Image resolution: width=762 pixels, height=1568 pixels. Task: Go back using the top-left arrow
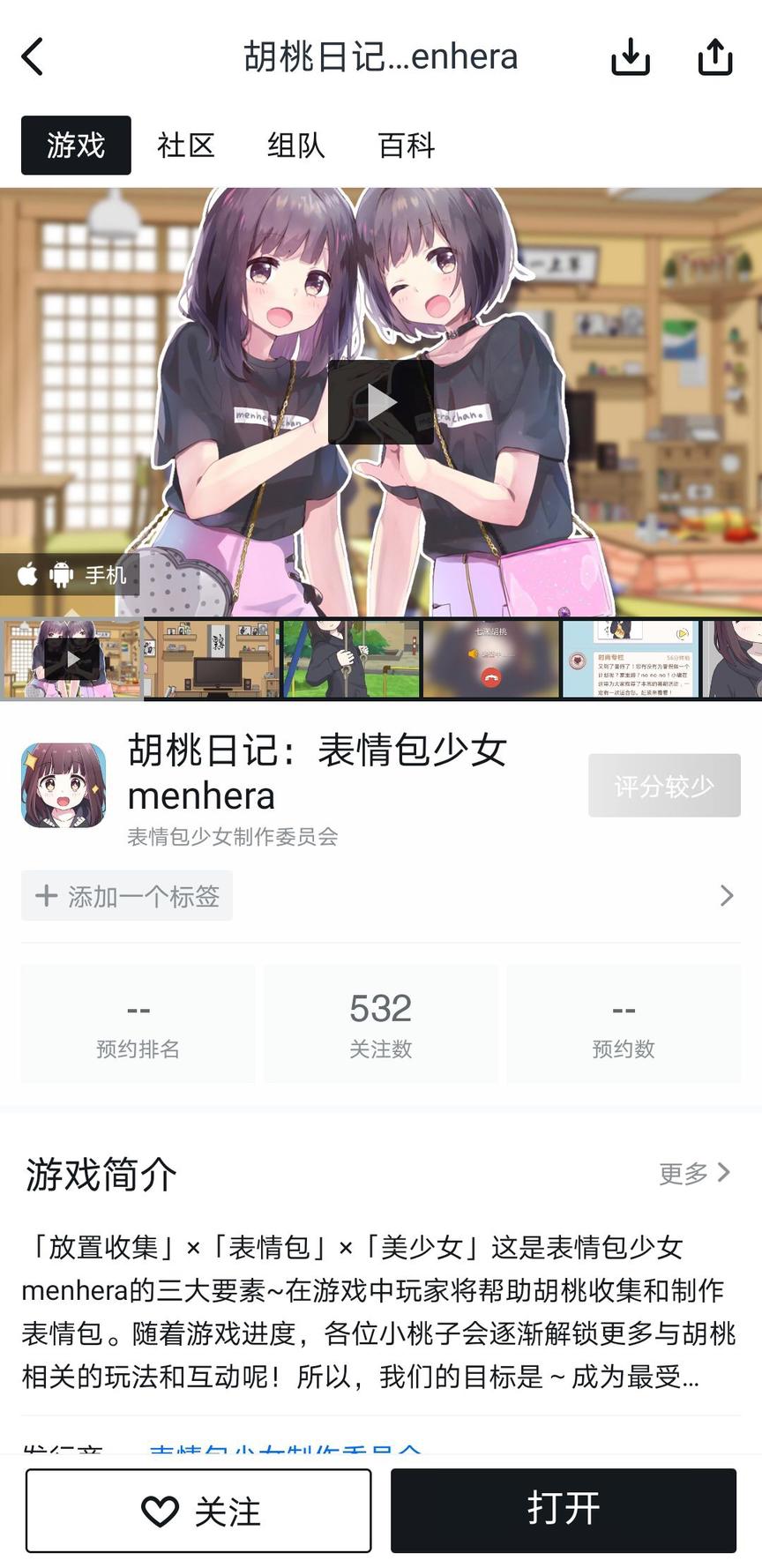pyautogui.click(x=33, y=57)
